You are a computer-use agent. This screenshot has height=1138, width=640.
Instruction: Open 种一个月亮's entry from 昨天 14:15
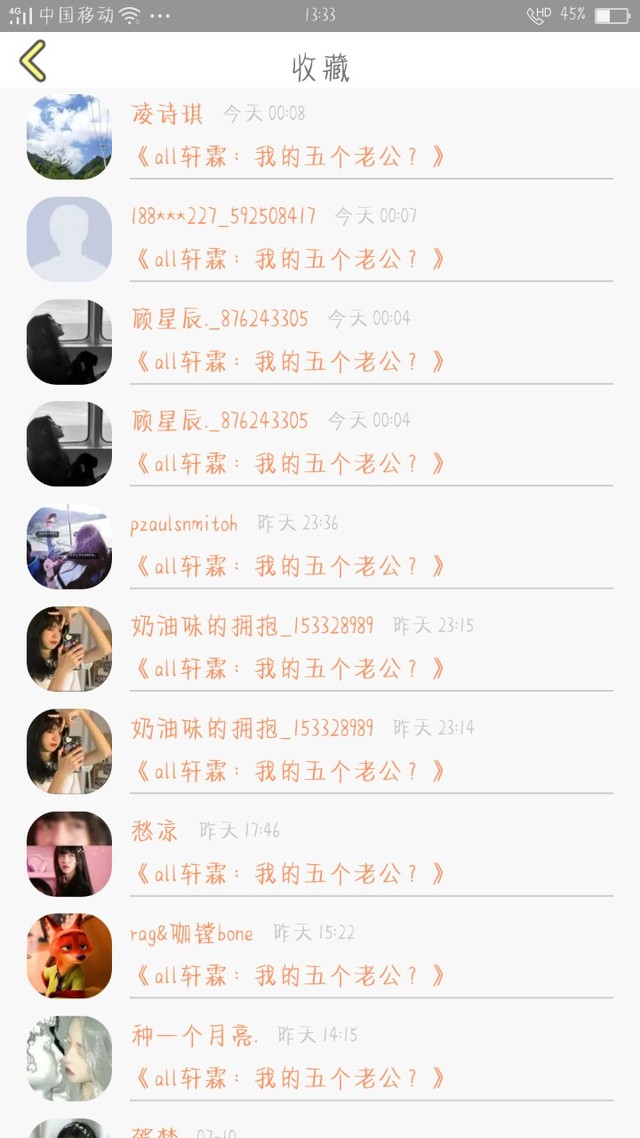tap(290, 1078)
